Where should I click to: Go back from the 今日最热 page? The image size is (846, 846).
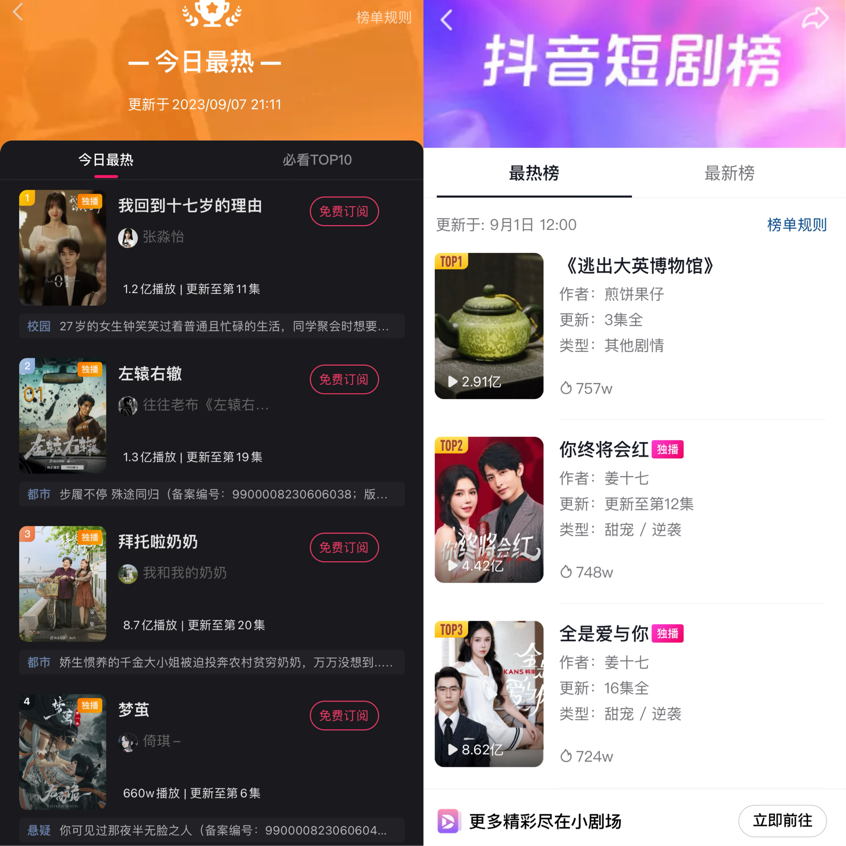tap(18, 12)
